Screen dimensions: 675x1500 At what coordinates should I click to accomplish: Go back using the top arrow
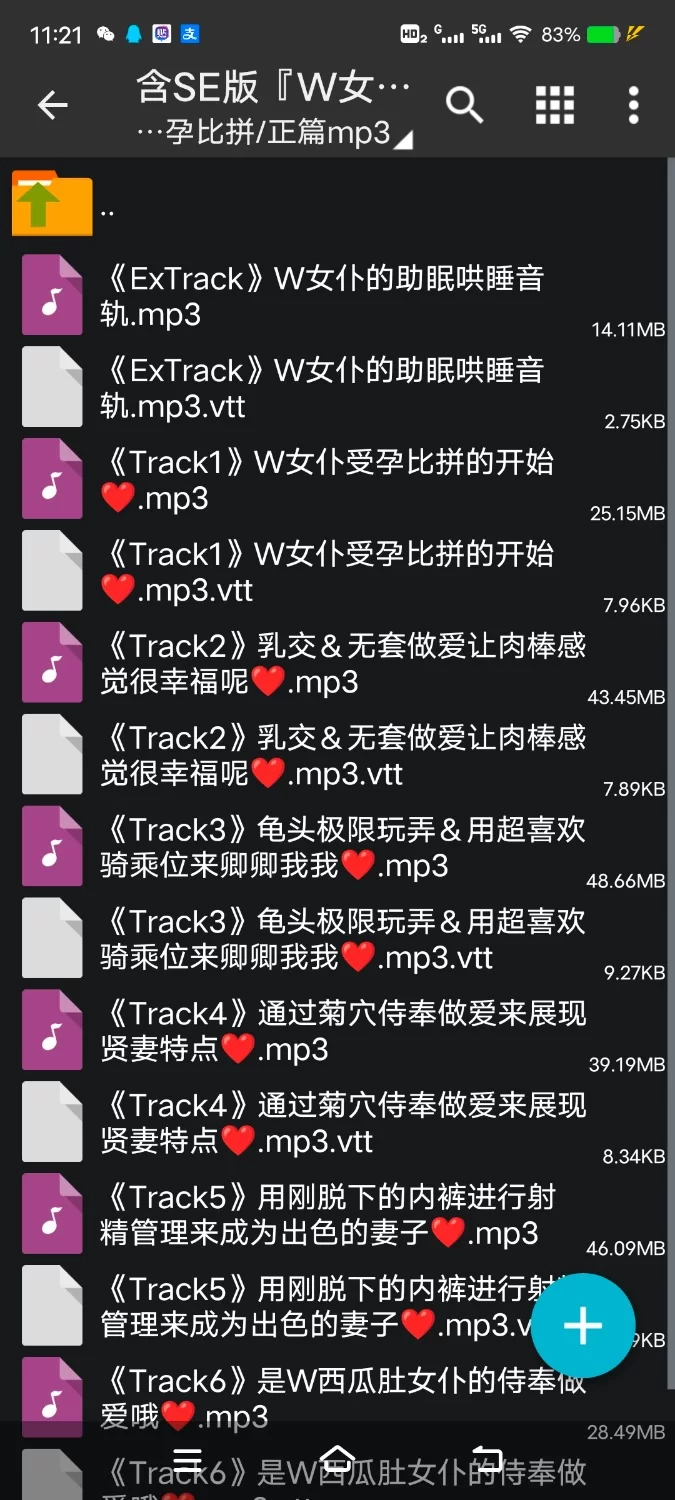pos(52,105)
